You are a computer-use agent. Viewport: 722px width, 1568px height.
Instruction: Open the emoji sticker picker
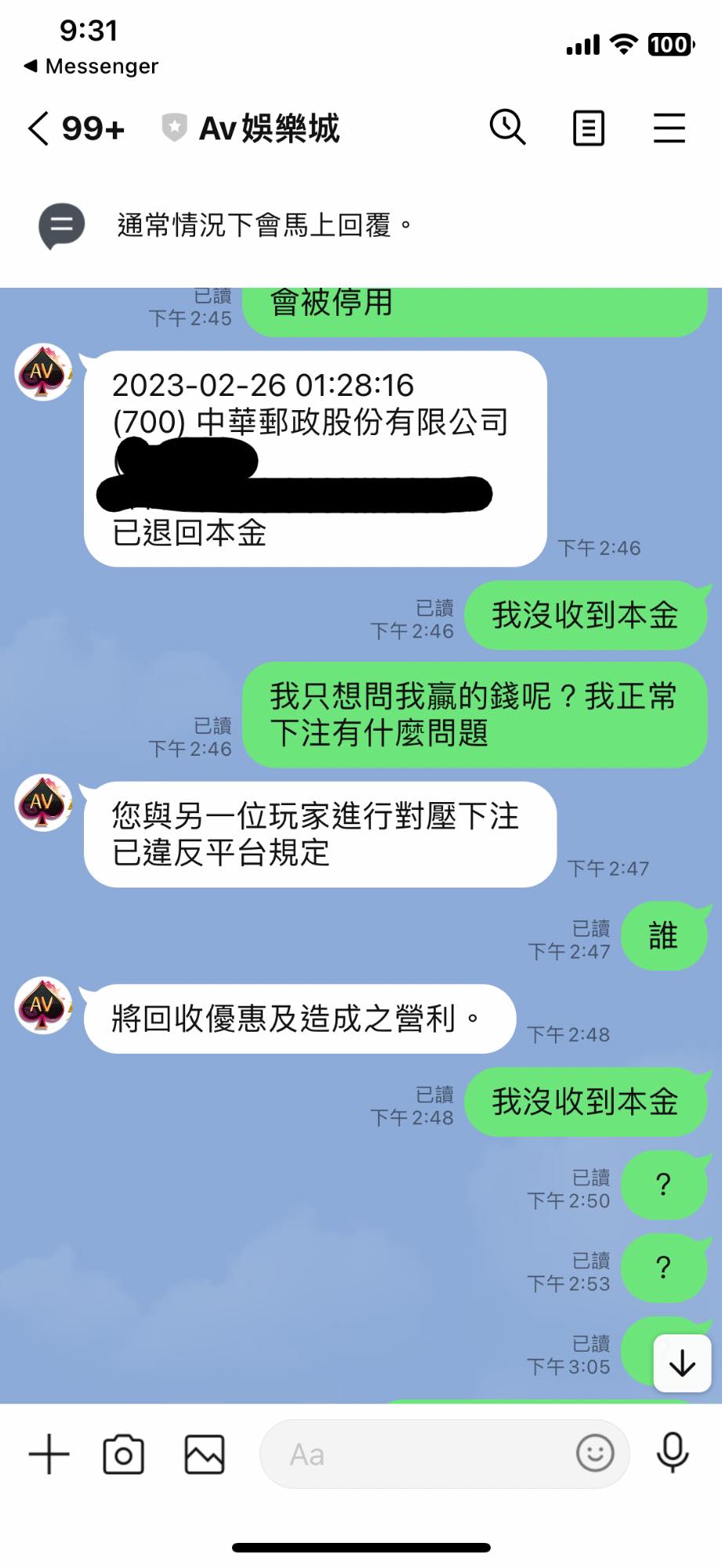coord(595,1454)
